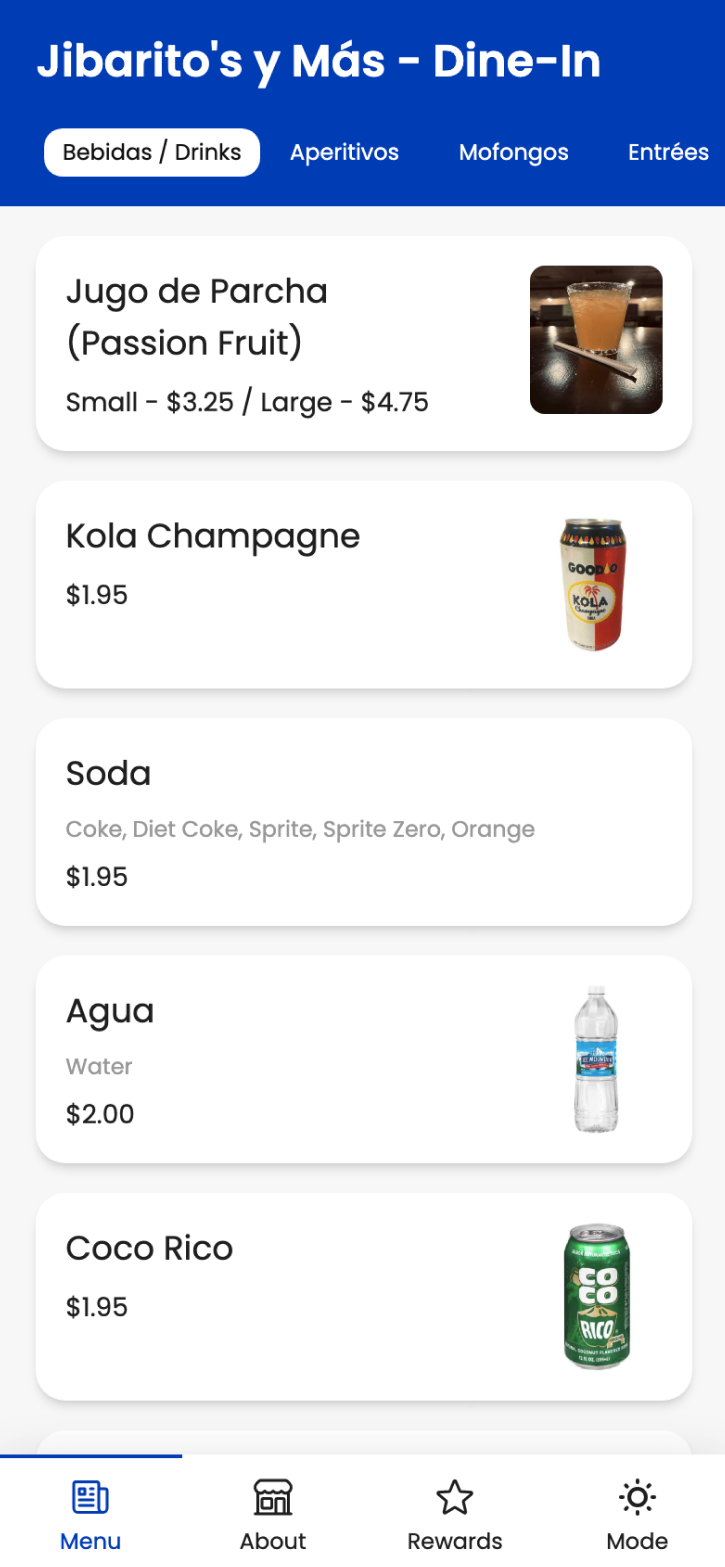Show the Mofongos menu section

[513, 153]
